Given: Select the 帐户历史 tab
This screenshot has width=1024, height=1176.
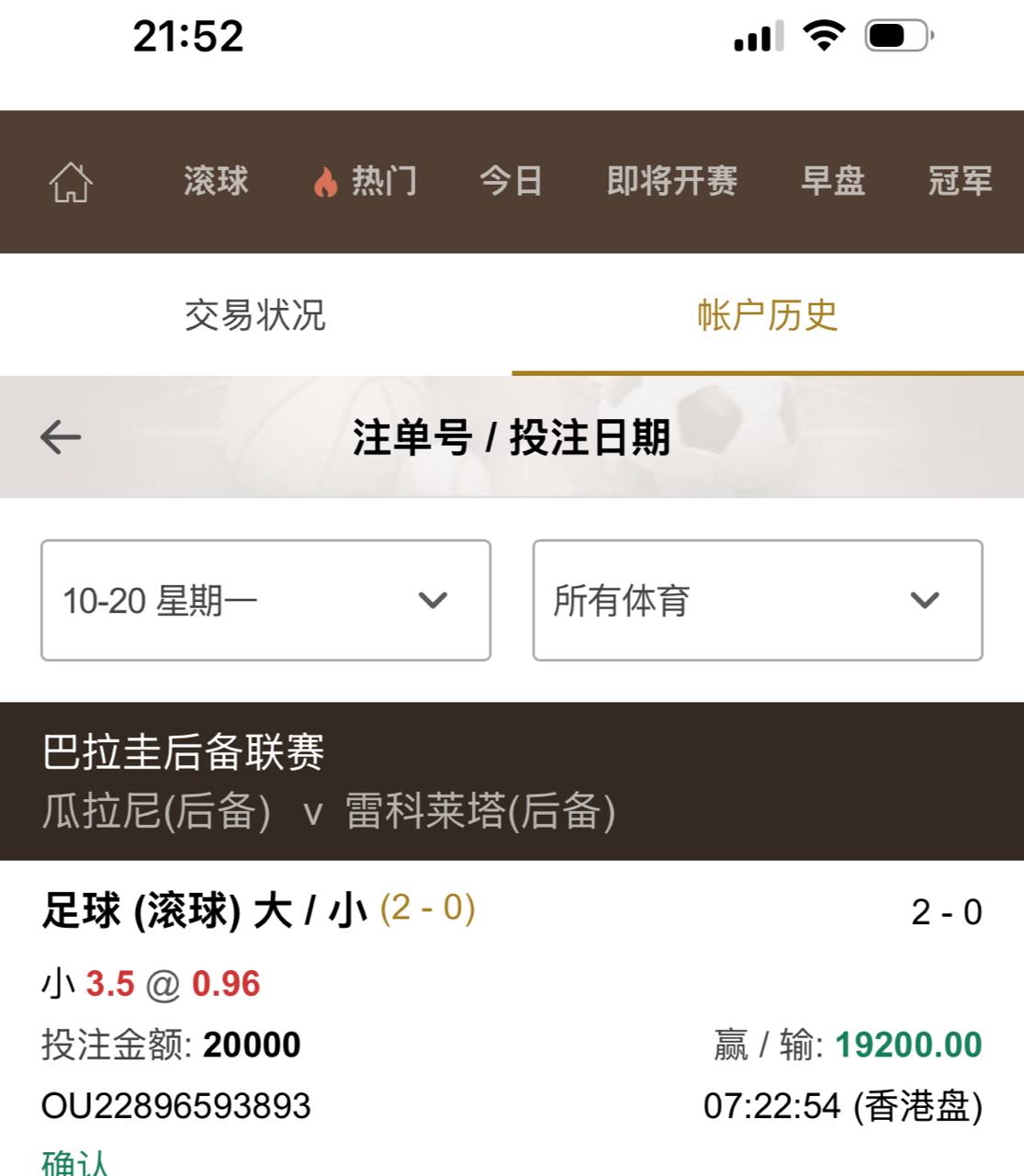Looking at the screenshot, I should click(768, 315).
